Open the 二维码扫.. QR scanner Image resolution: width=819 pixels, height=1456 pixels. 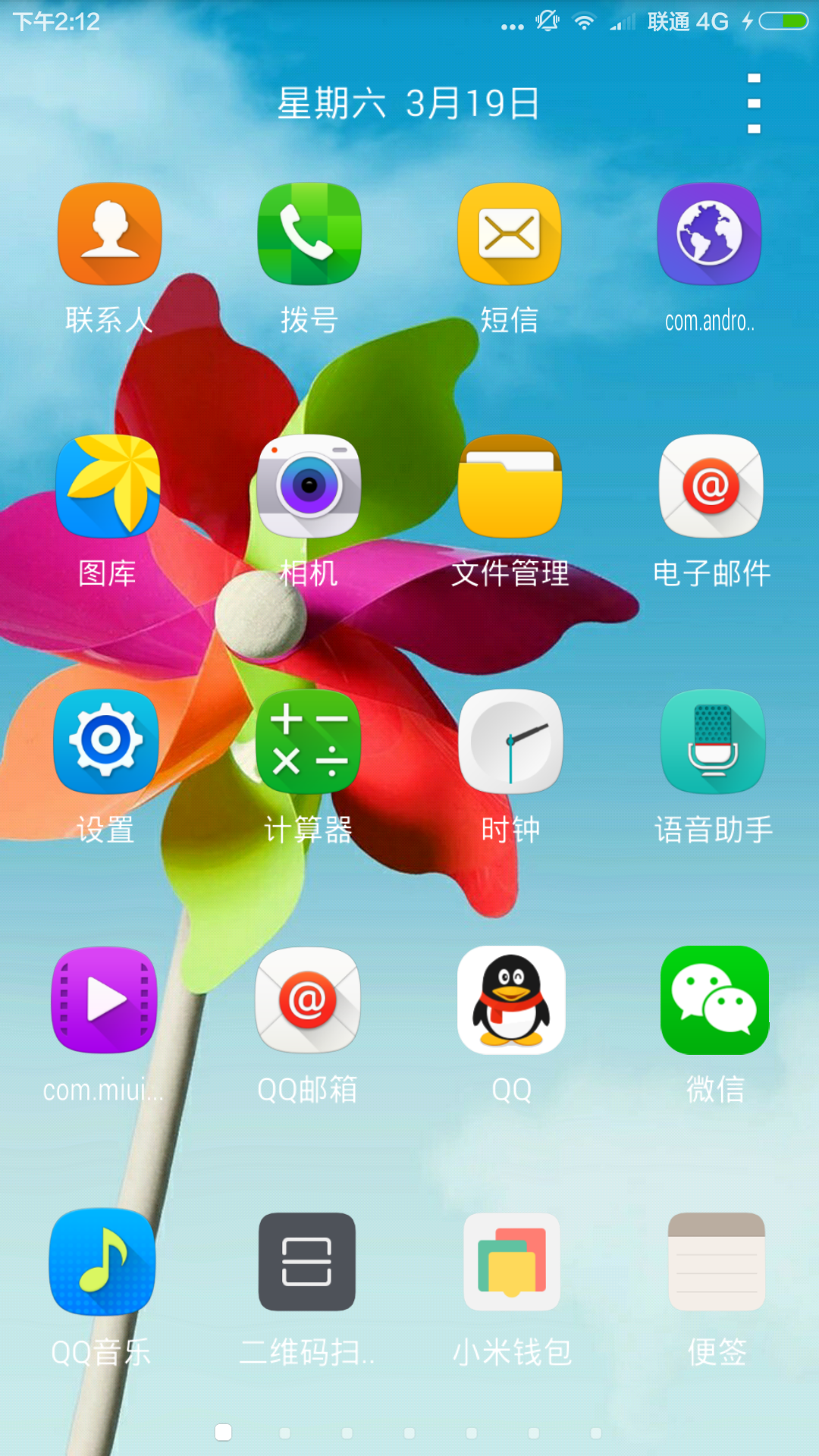point(307,1261)
